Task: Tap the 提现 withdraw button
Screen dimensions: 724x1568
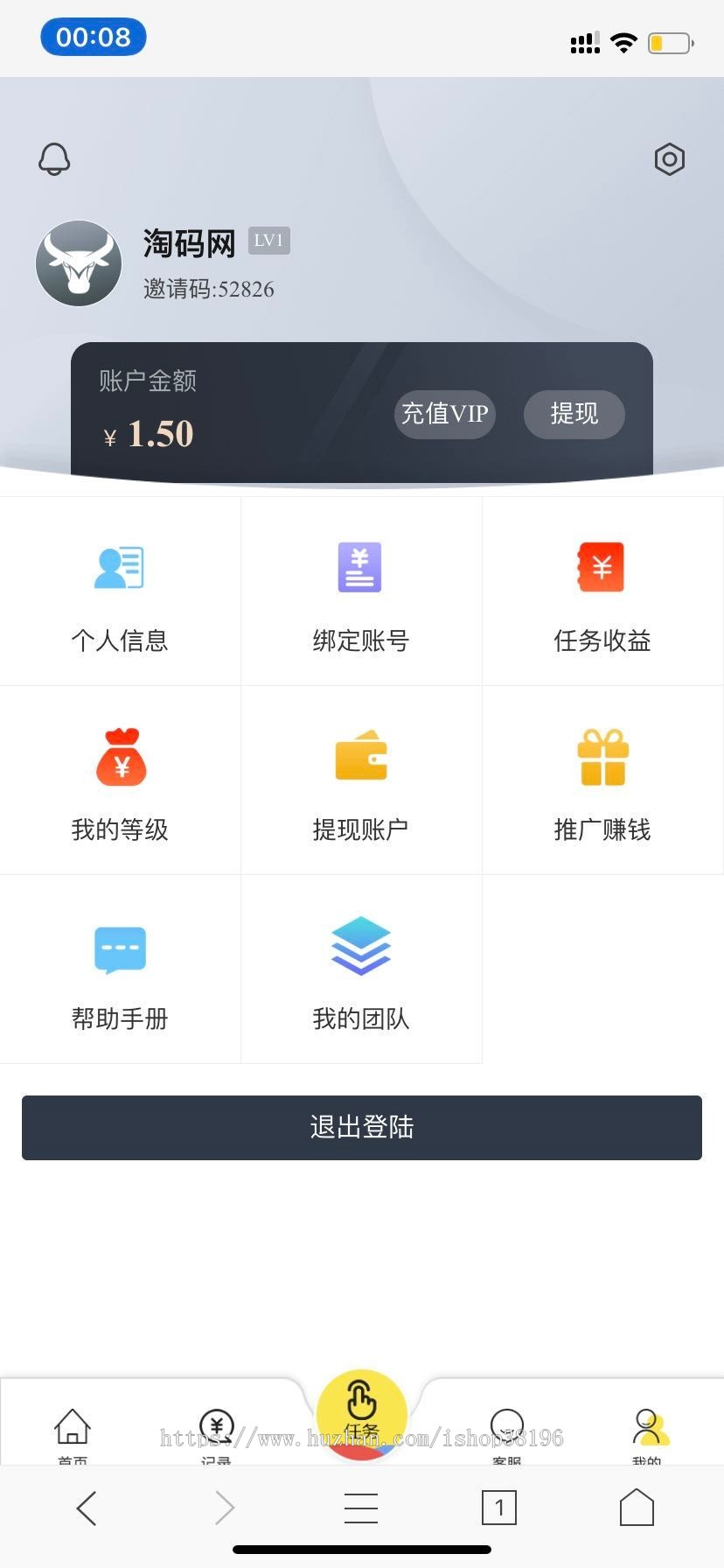Action: coord(574,414)
